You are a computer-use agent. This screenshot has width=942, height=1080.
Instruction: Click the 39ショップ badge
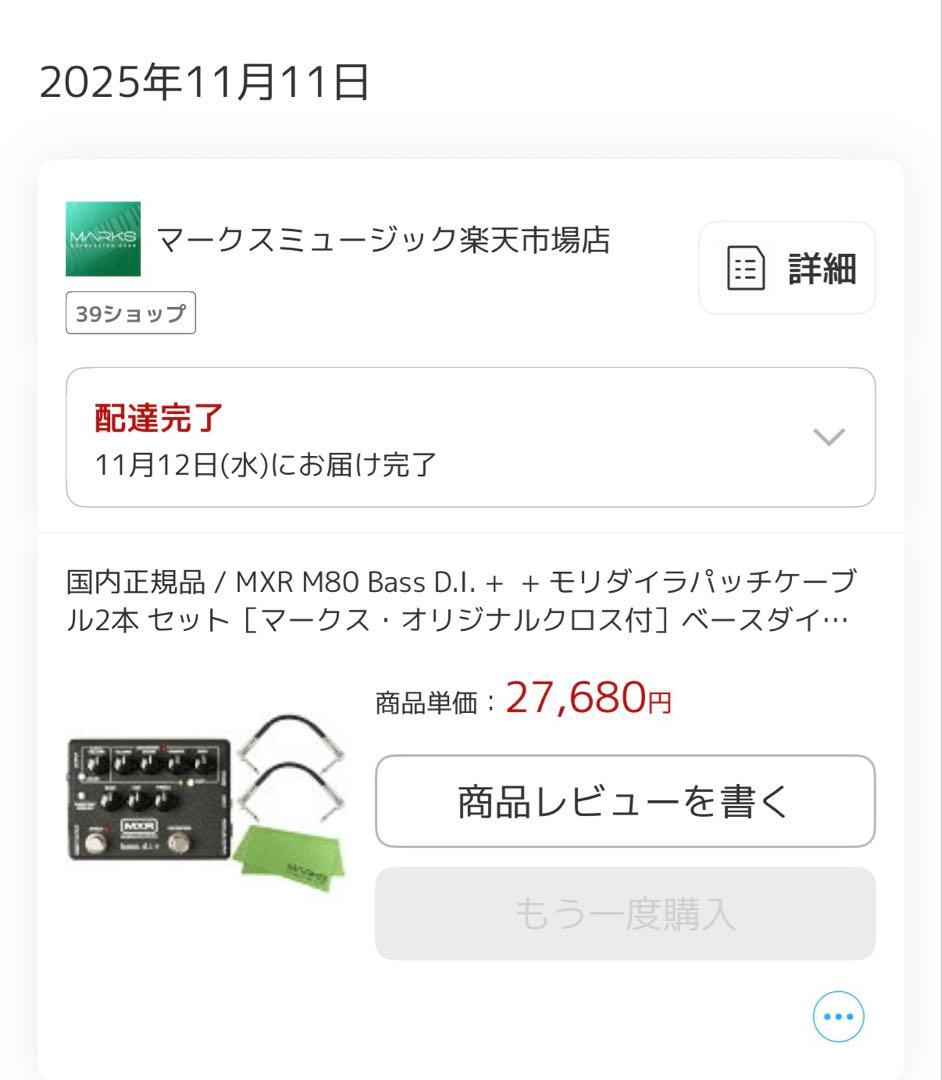pyautogui.click(x=130, y=311)
